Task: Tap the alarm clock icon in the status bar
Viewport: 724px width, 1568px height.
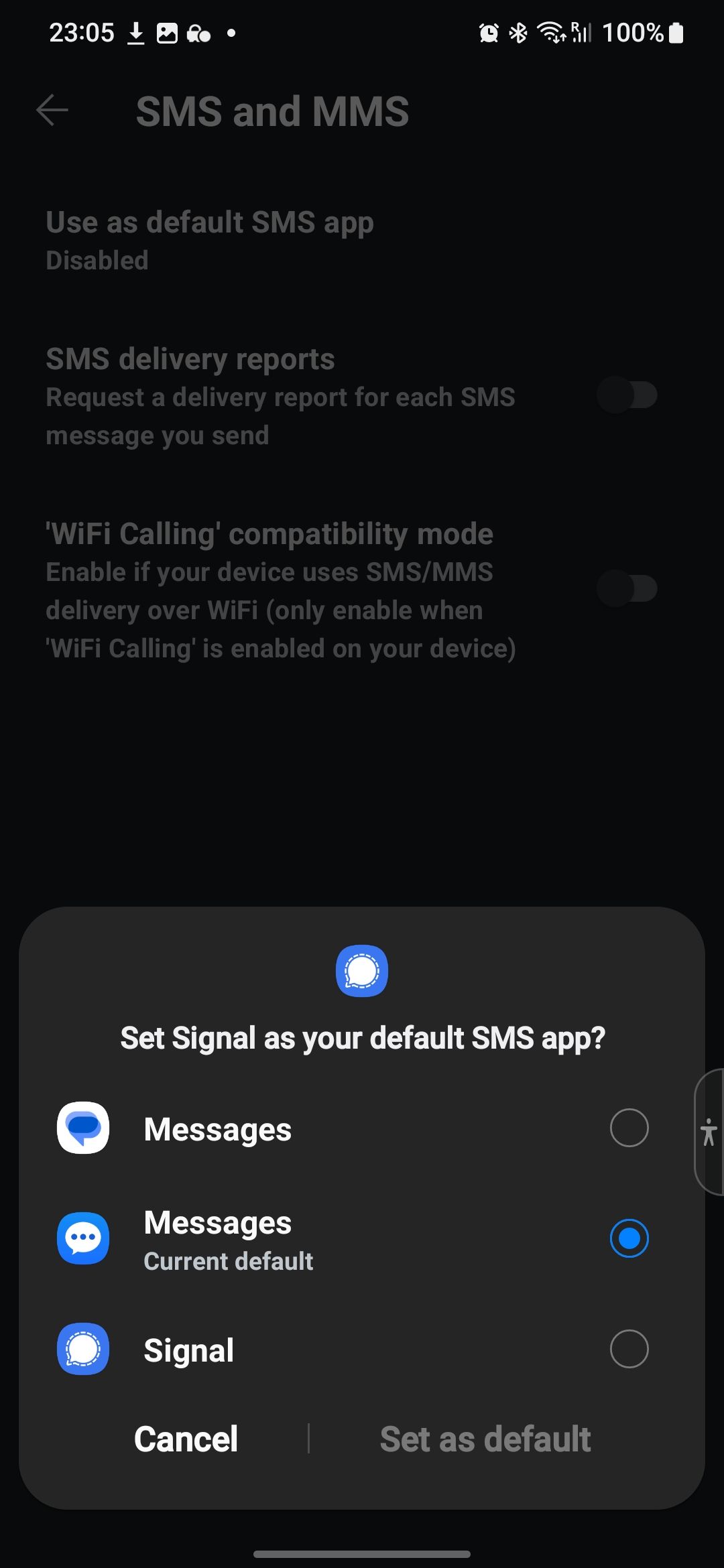Action: coord(488,31)
